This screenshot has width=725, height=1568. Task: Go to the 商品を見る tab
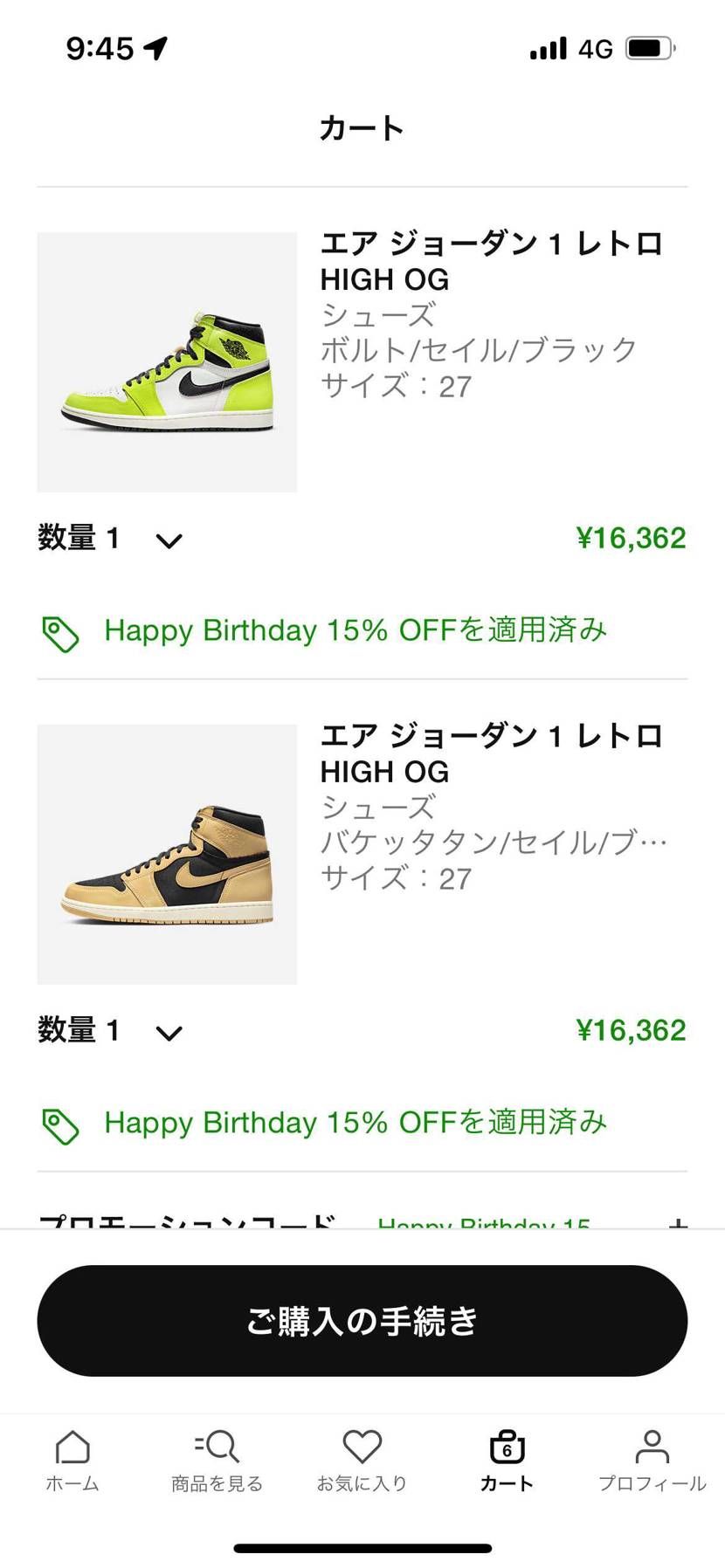(x=217, y=1461)
